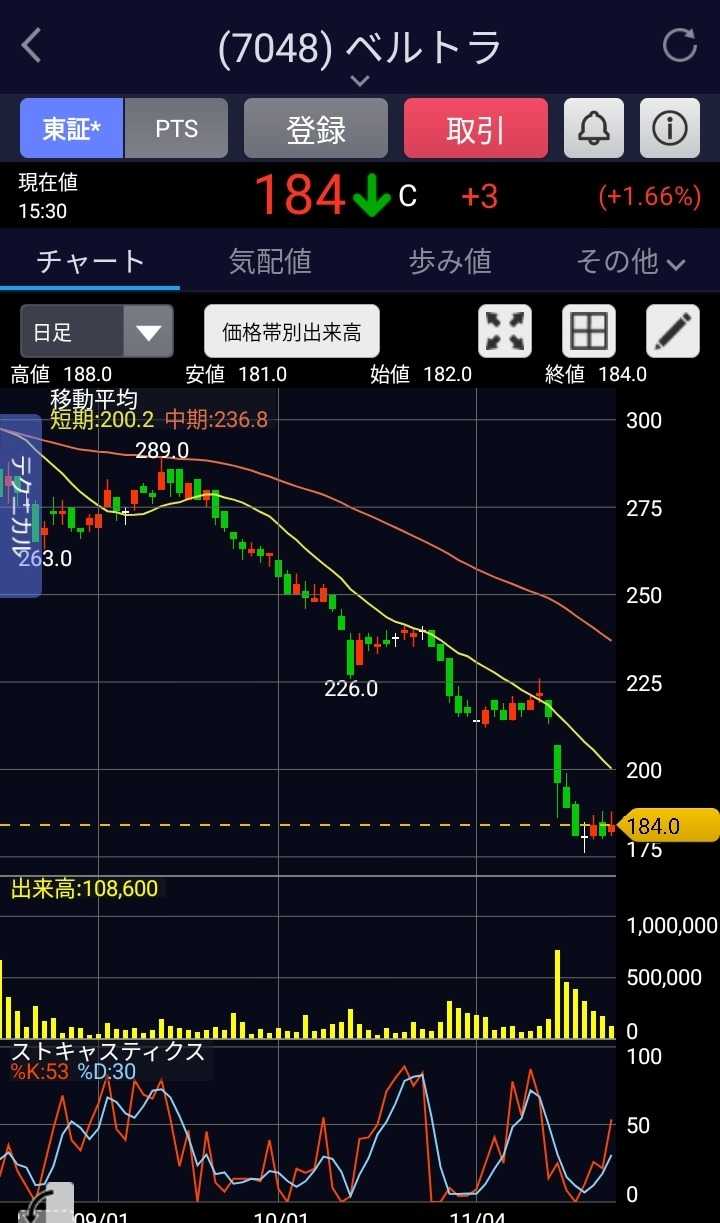This screenshot has width=720, height=1223.
Task: Select the チャート tab
Action: point(90,262)
